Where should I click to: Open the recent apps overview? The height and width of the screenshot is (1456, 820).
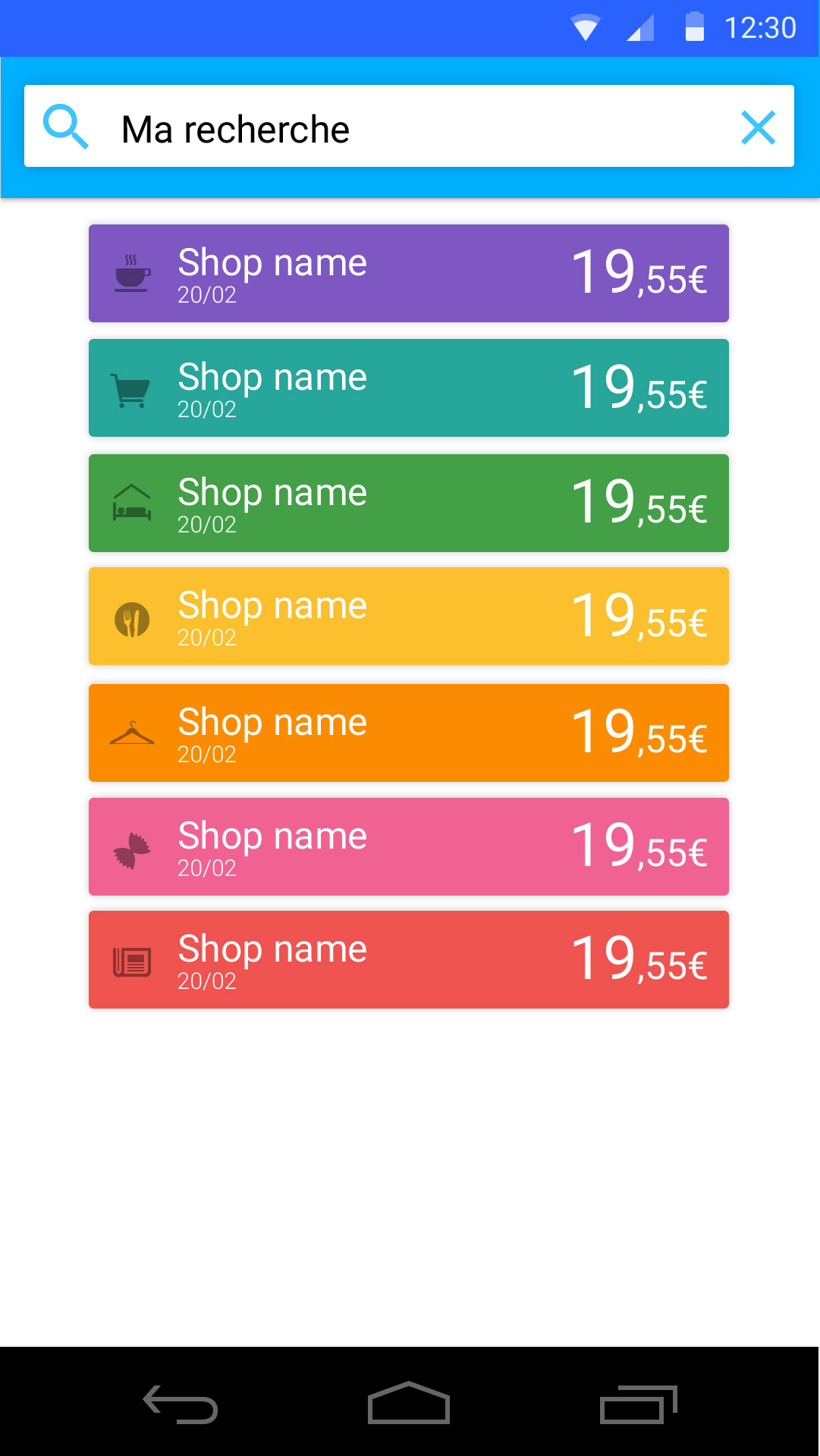(639, 1404)
